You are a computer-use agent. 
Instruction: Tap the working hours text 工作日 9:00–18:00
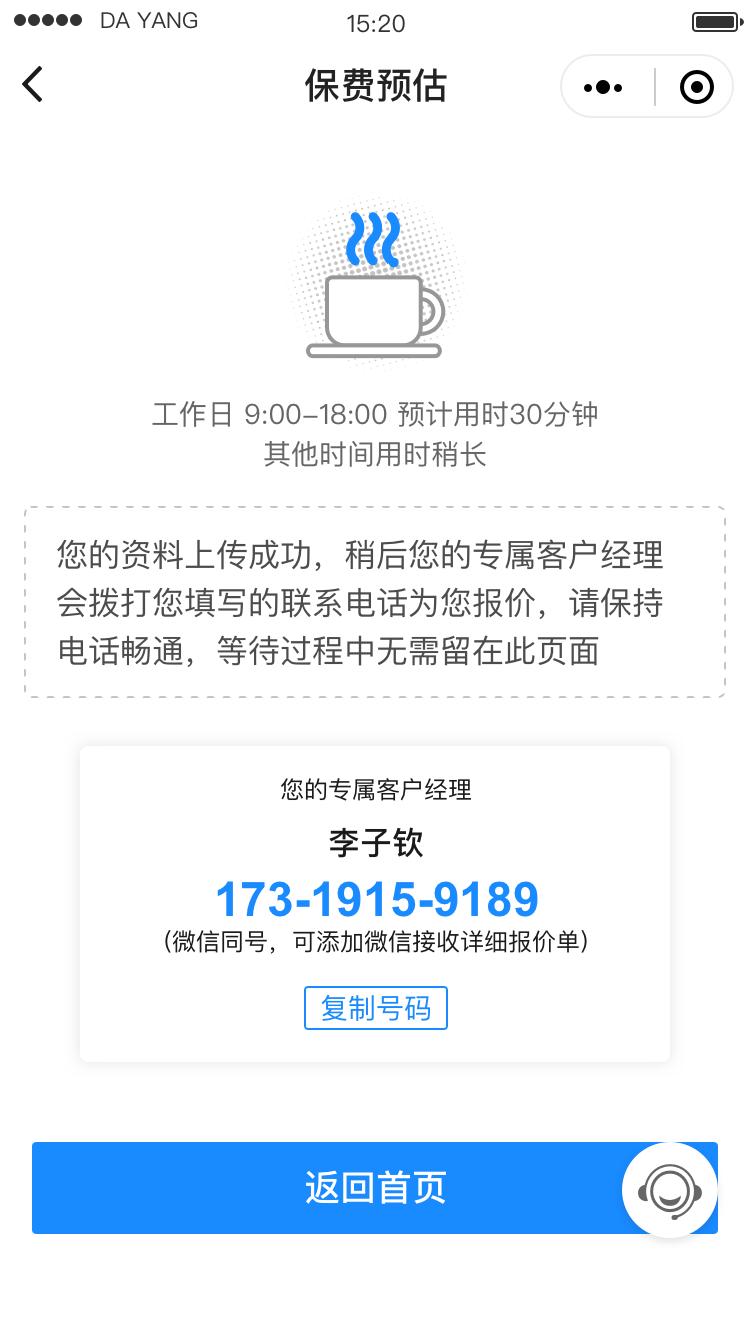pyautogui.click(x=375, y=415)
